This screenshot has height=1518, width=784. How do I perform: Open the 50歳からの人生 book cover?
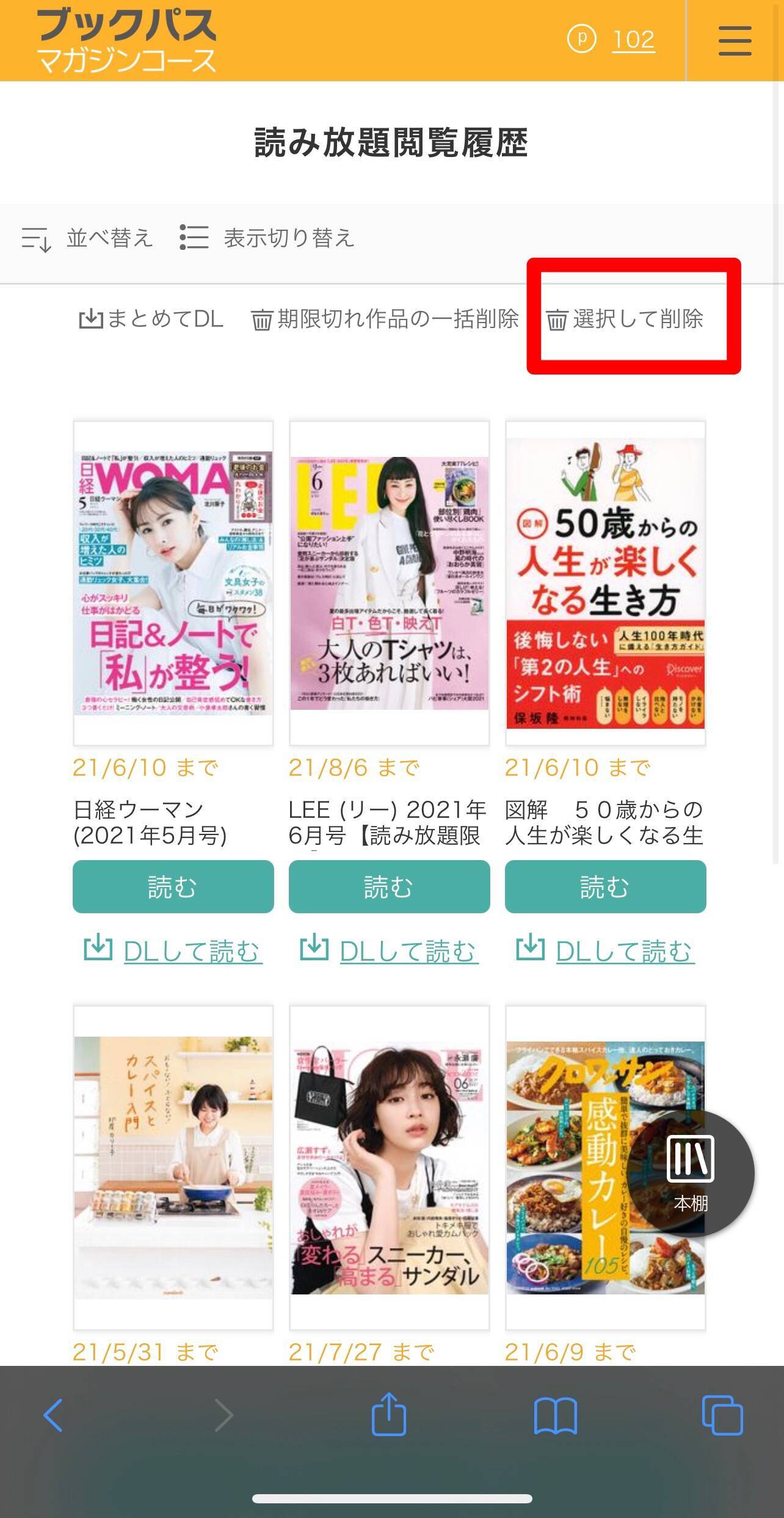click(x=606, y=583)
